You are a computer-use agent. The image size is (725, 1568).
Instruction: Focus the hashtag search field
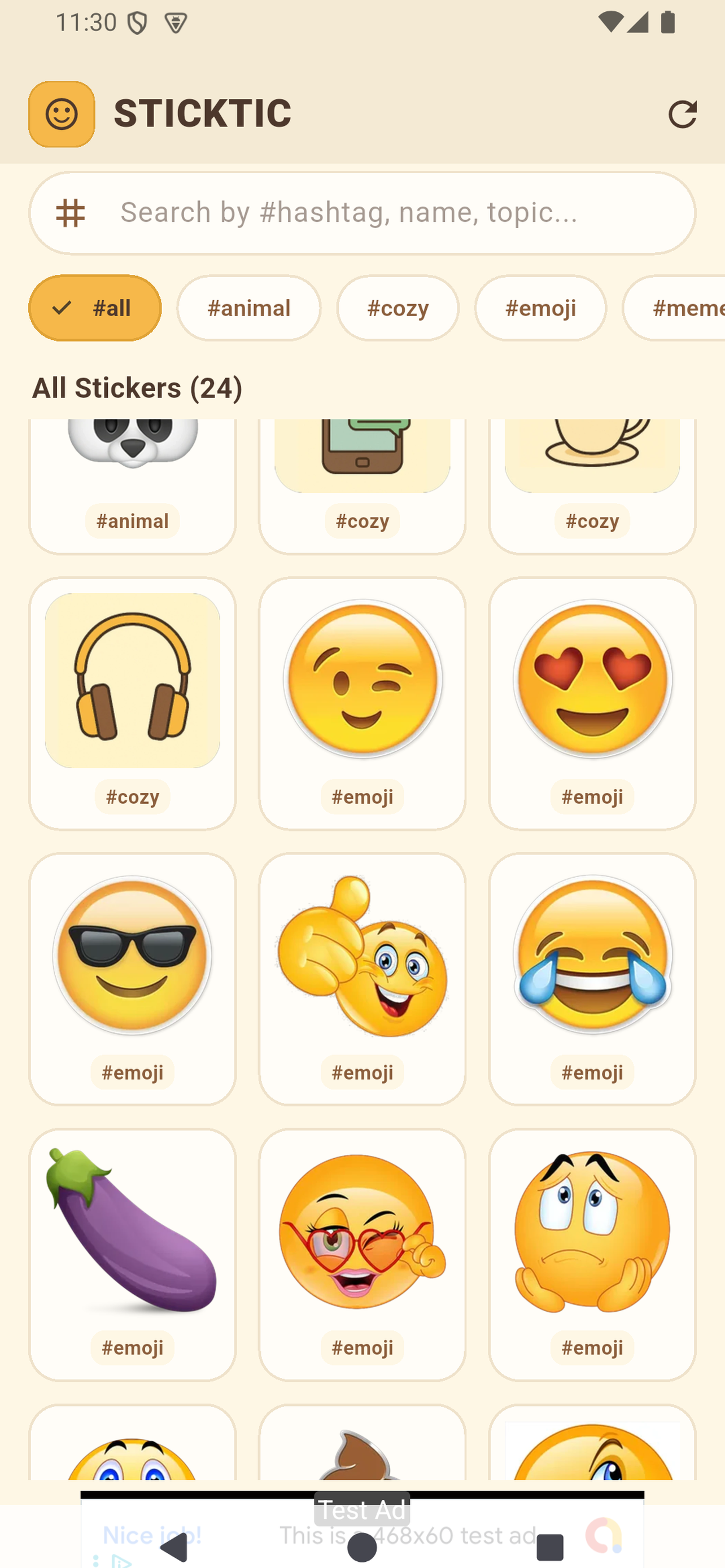point(362,212)
